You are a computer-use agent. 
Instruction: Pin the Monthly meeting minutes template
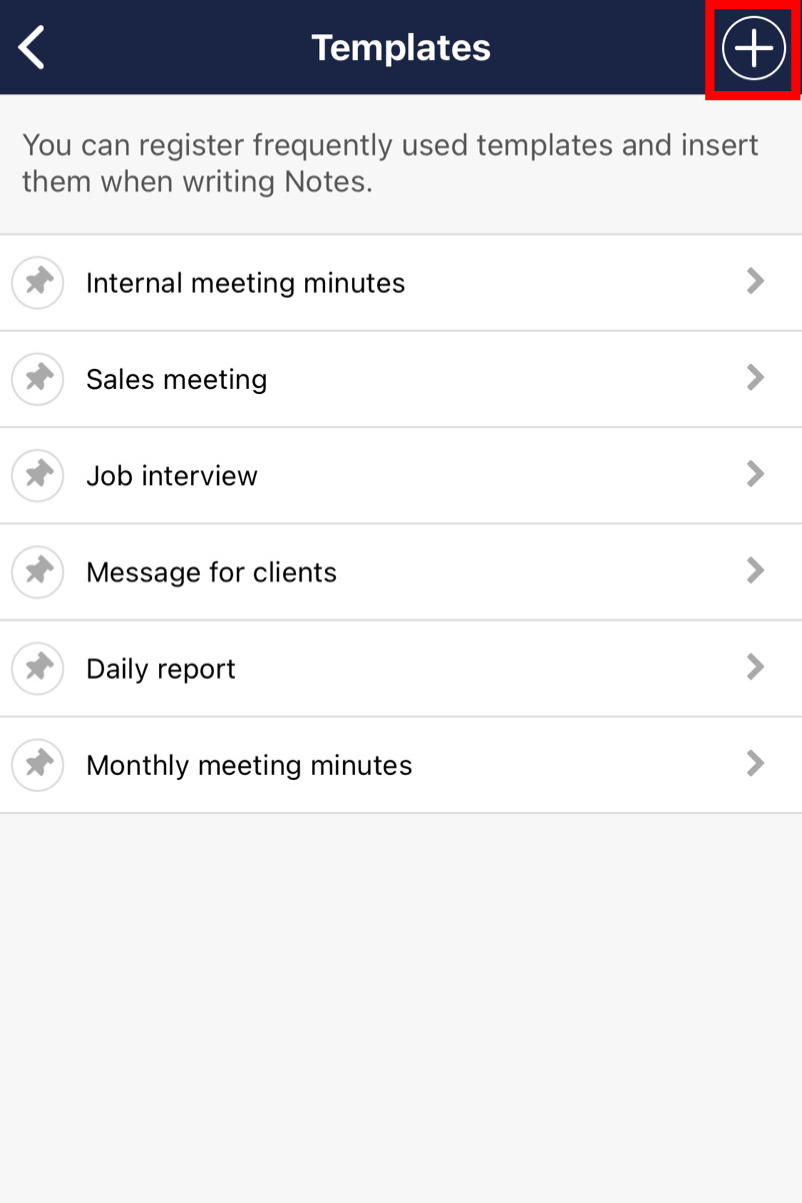click(x=38, y=765)
